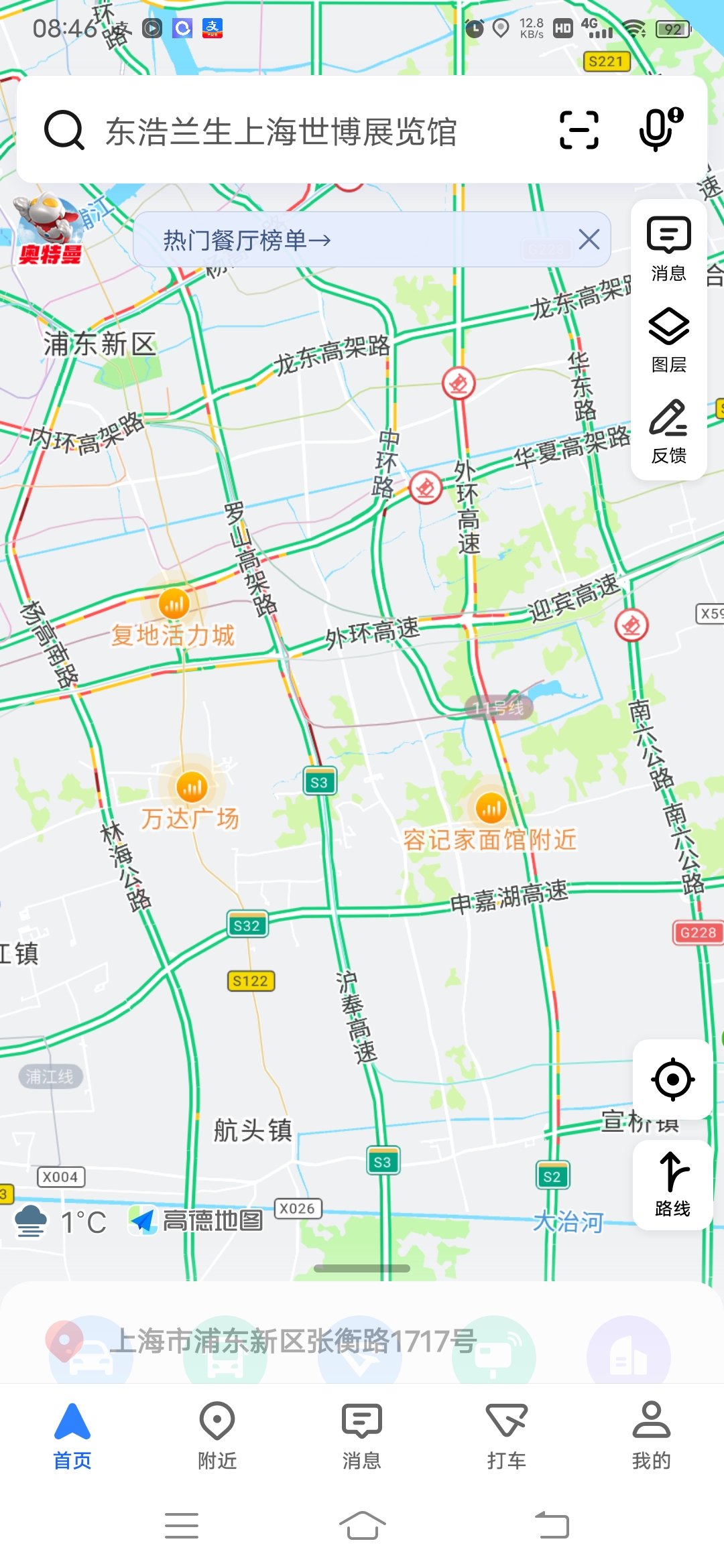
Task: Open the 图层 map layers
Action: point(668,340)
